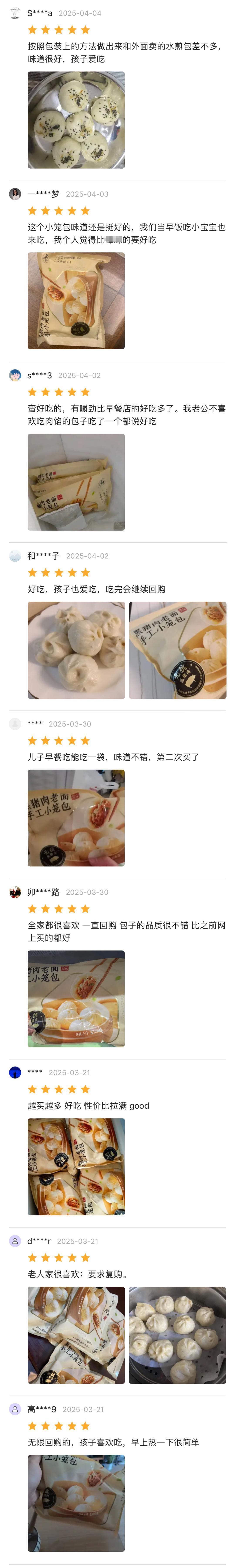This screenshot has height=1568, width=235.
Task: Open the plate of buns photo by 和****子
Action: click(76, 650)
